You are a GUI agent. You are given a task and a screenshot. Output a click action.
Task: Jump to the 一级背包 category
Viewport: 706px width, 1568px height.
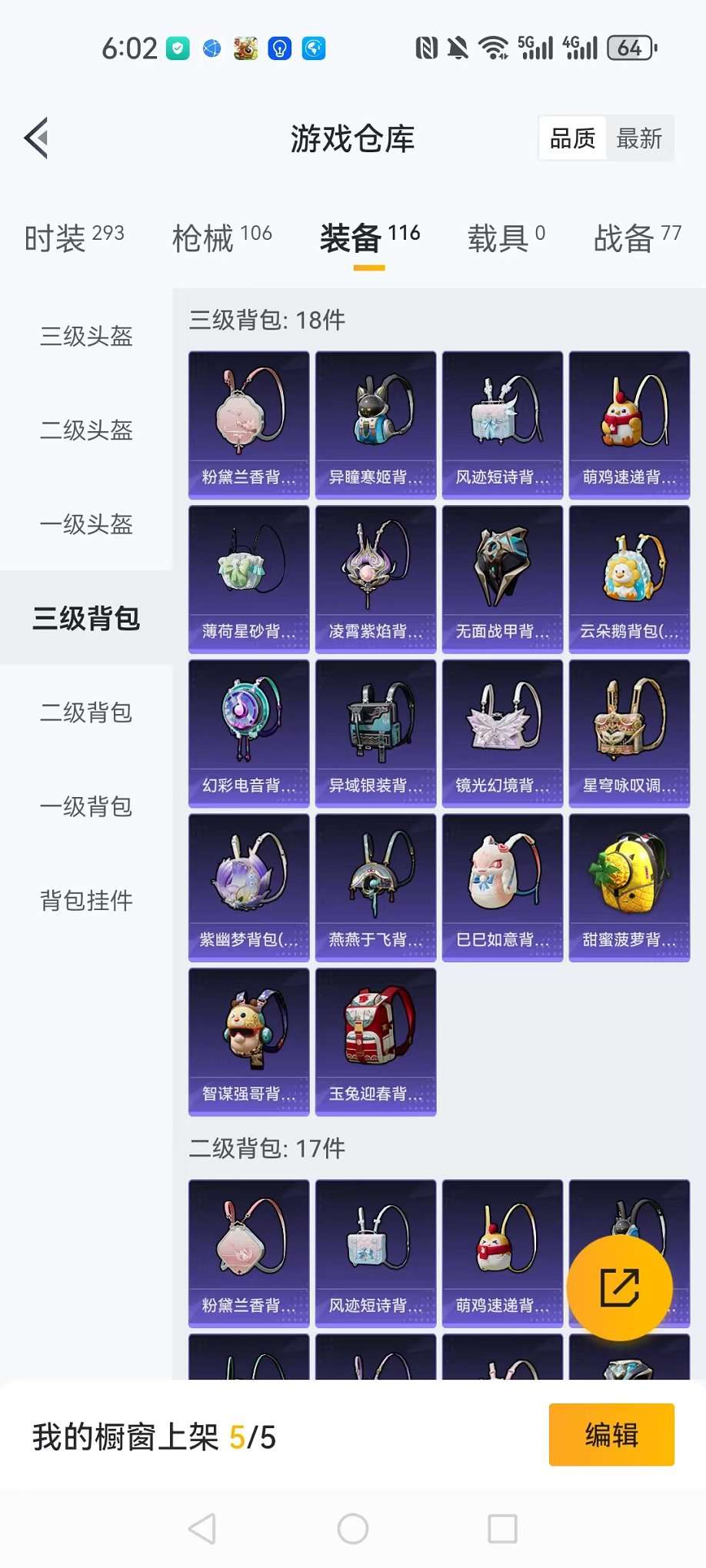coord(86,806)
